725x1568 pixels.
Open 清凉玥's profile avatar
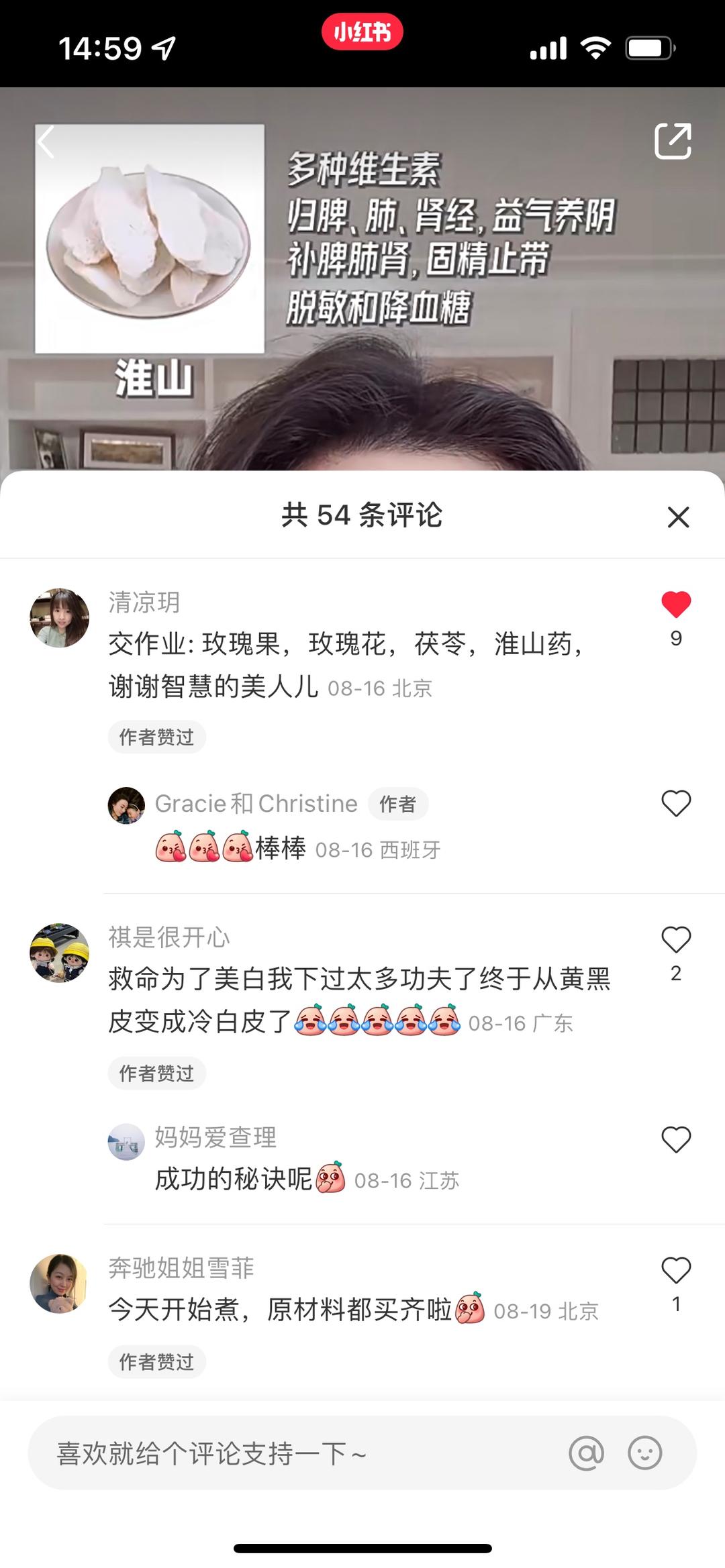click(x=60, y=617)
